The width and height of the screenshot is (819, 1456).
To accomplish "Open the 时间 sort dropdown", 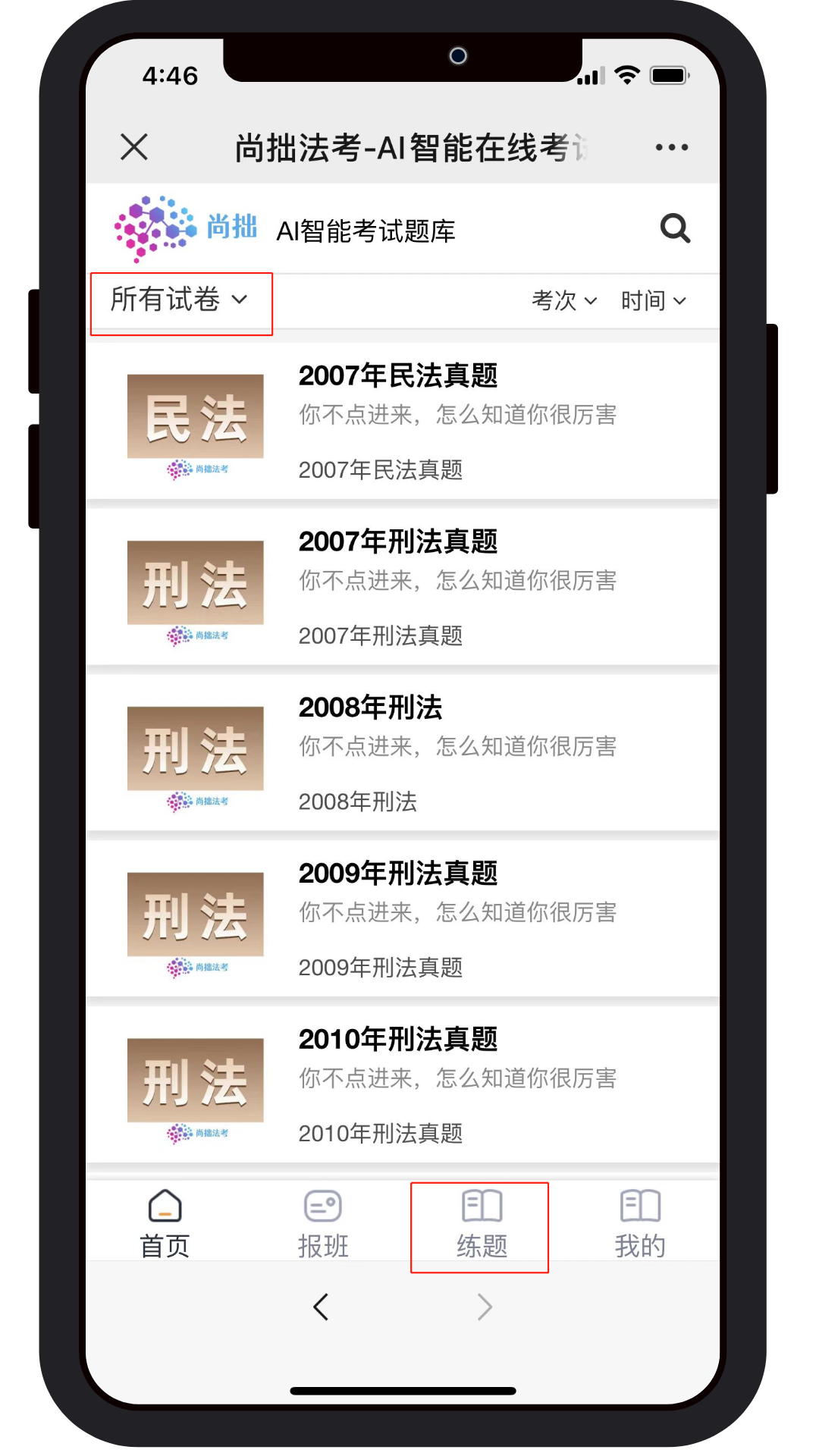I will click(654, 301).
